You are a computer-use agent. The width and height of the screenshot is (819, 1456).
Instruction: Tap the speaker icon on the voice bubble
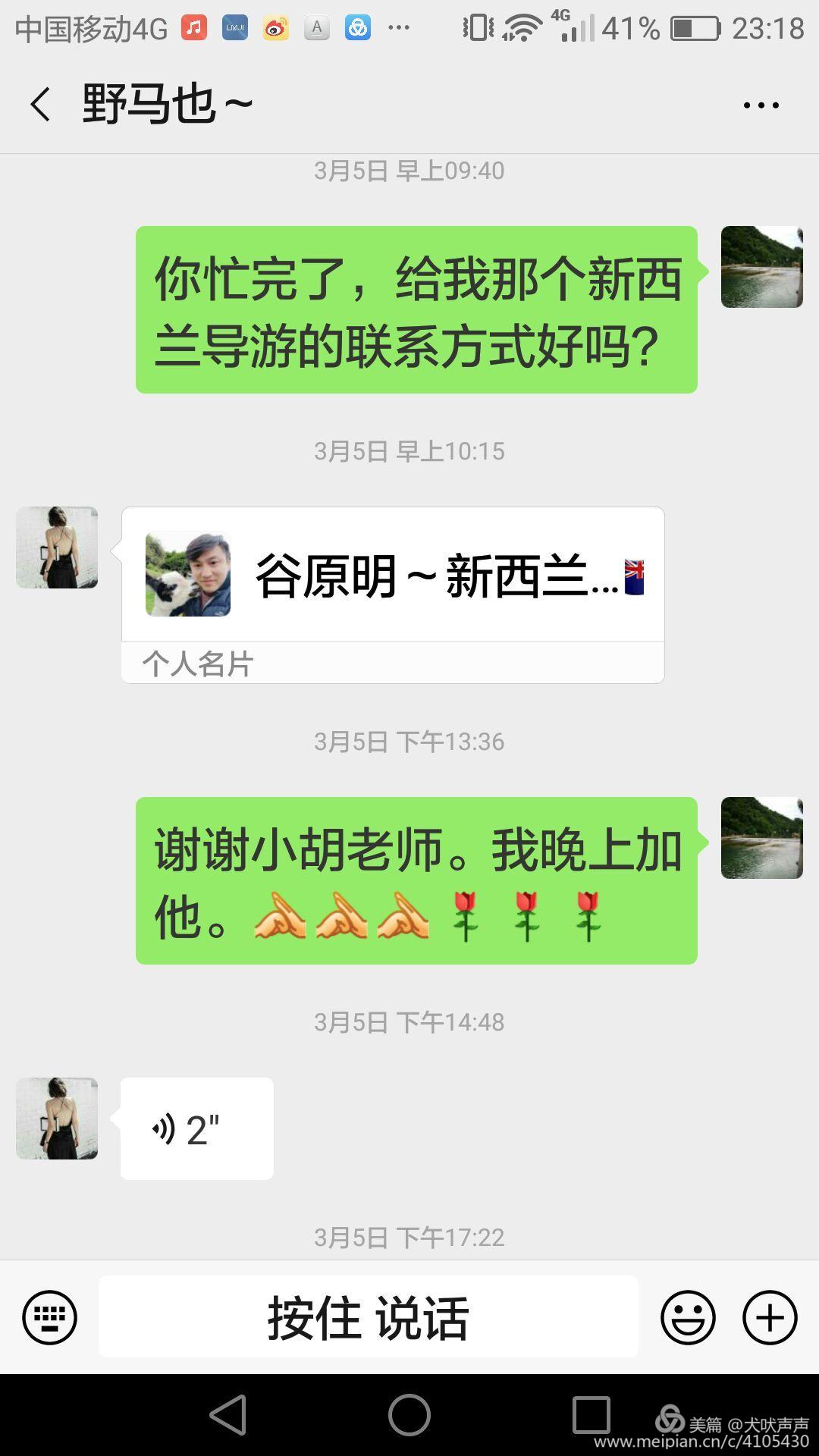pos(163,1128)
